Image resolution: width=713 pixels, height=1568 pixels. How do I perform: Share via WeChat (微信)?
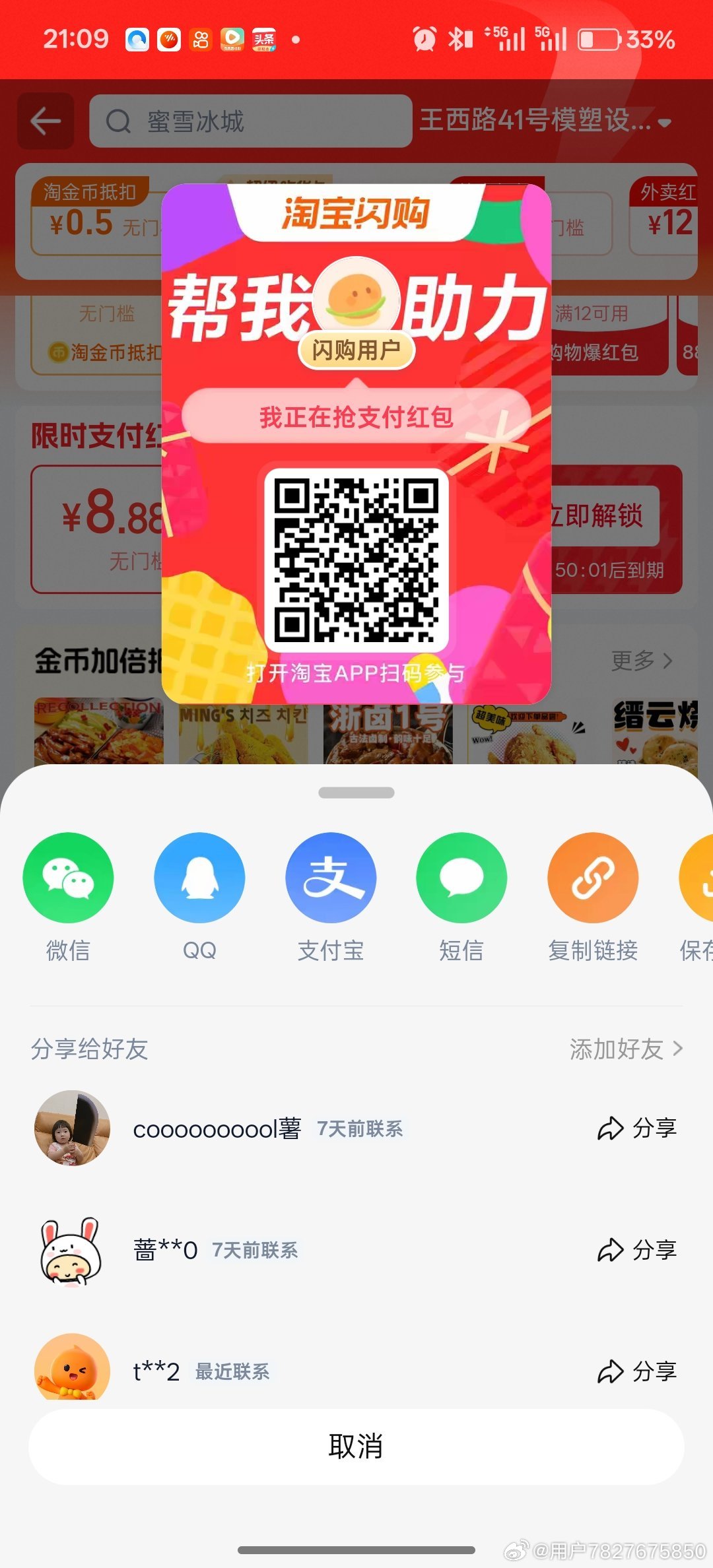click(68, 878)
